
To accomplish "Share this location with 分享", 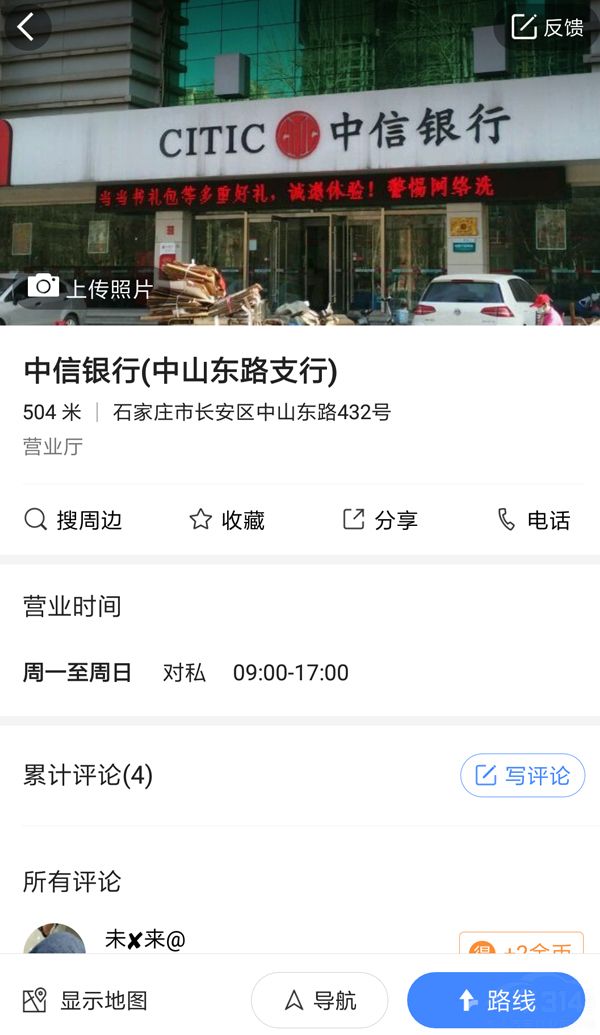I will point(380,520).
